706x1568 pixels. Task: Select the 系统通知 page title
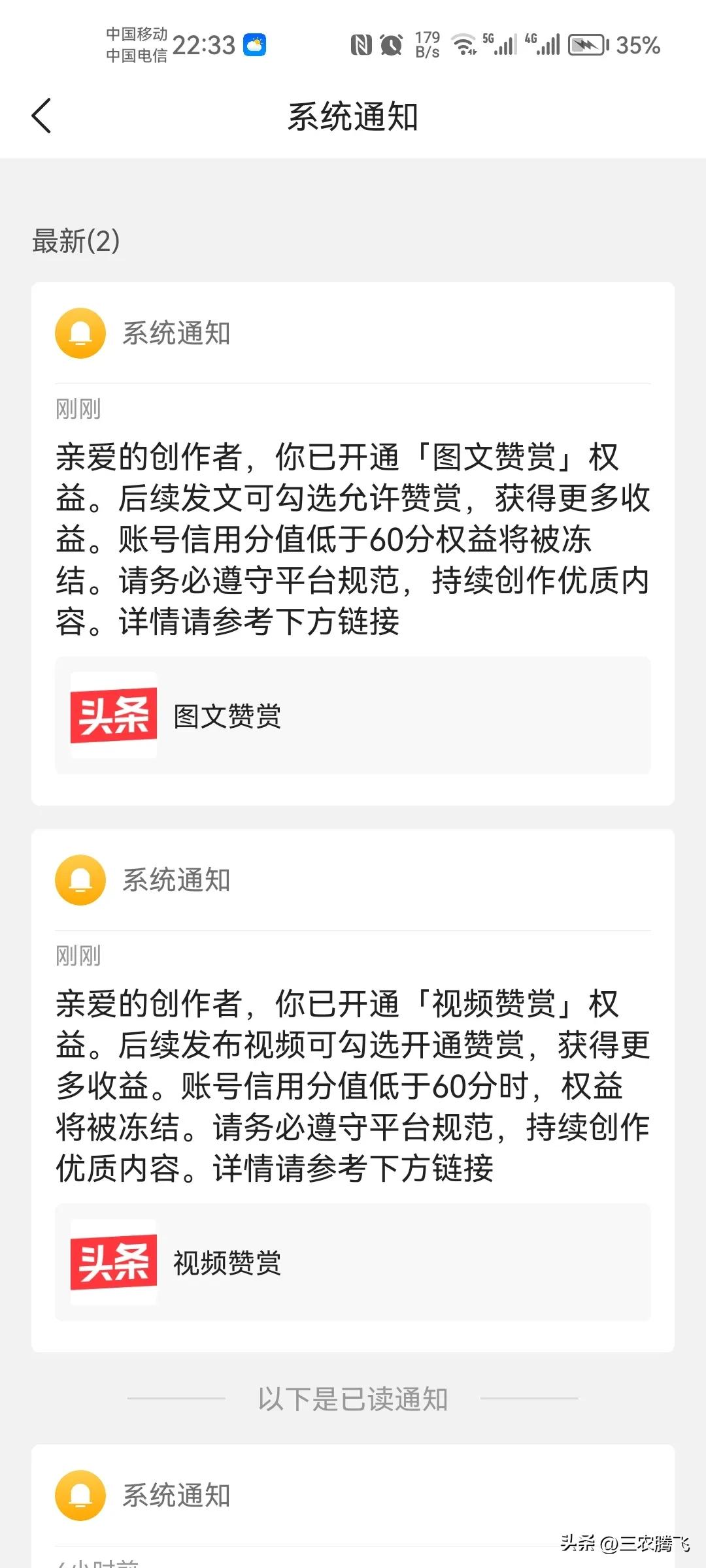point(353,115)
